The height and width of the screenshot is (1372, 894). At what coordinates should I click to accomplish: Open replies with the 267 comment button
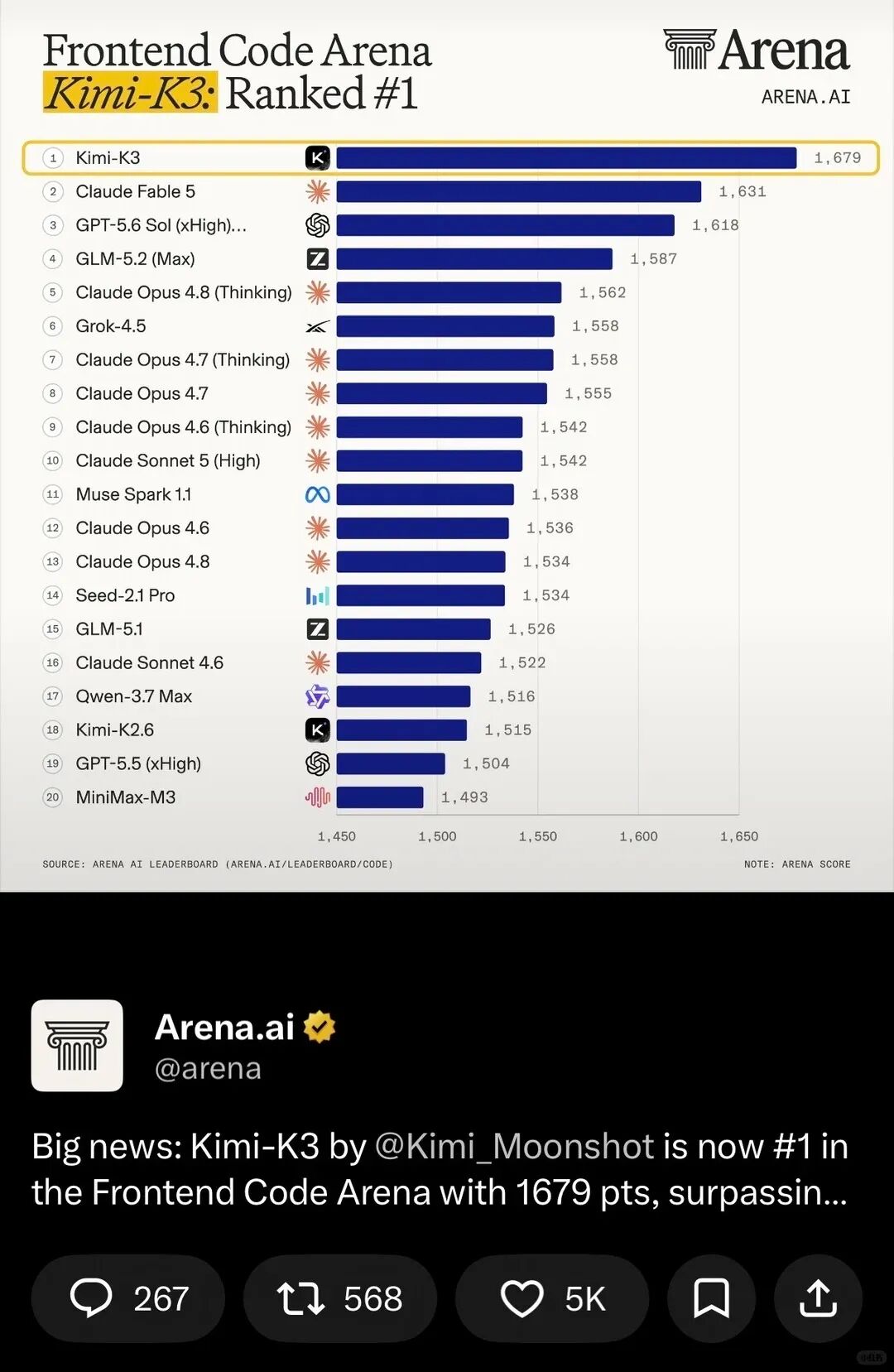click(128, 1297)
